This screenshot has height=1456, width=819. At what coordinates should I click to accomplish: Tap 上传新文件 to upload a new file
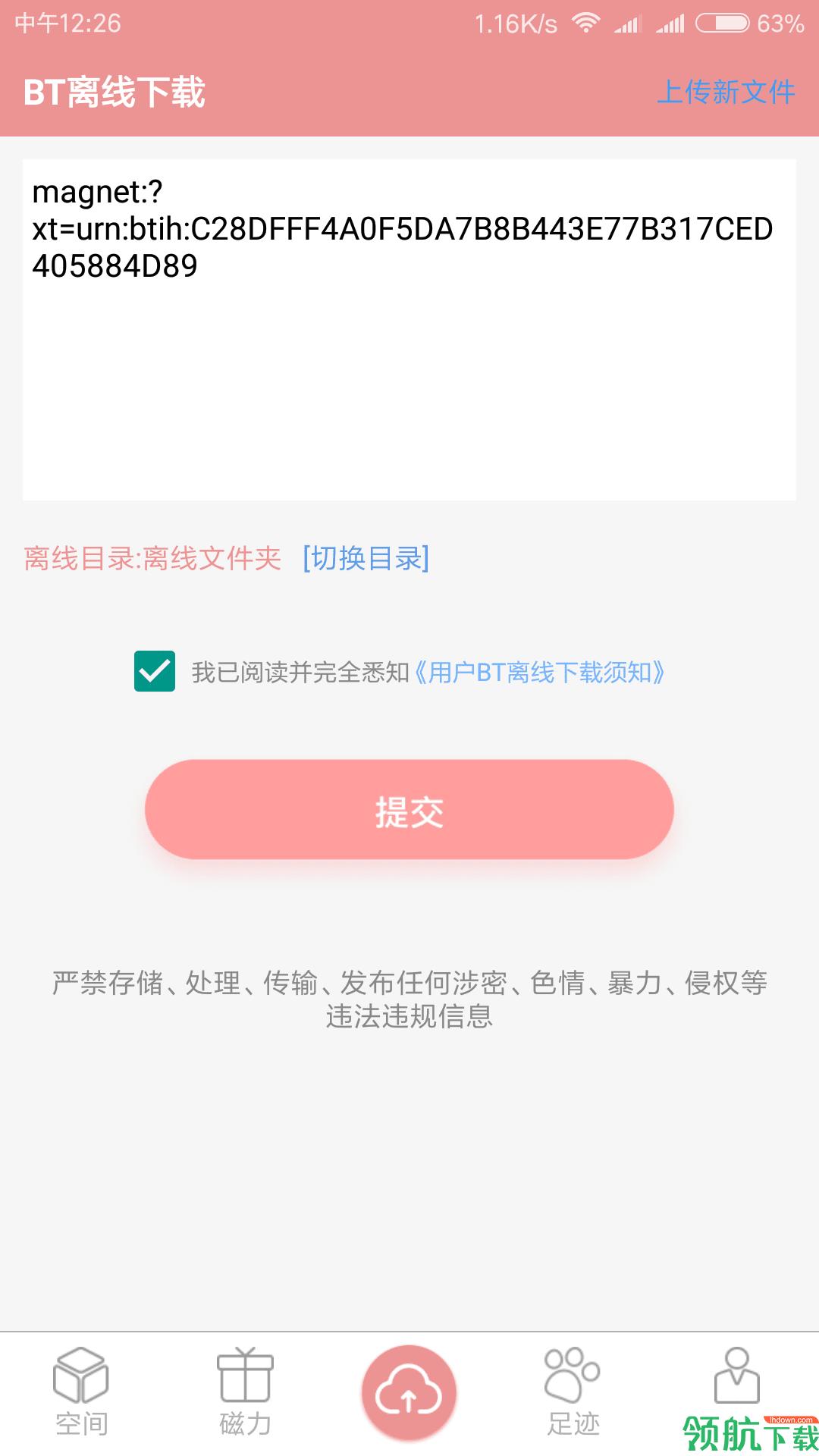725,93
